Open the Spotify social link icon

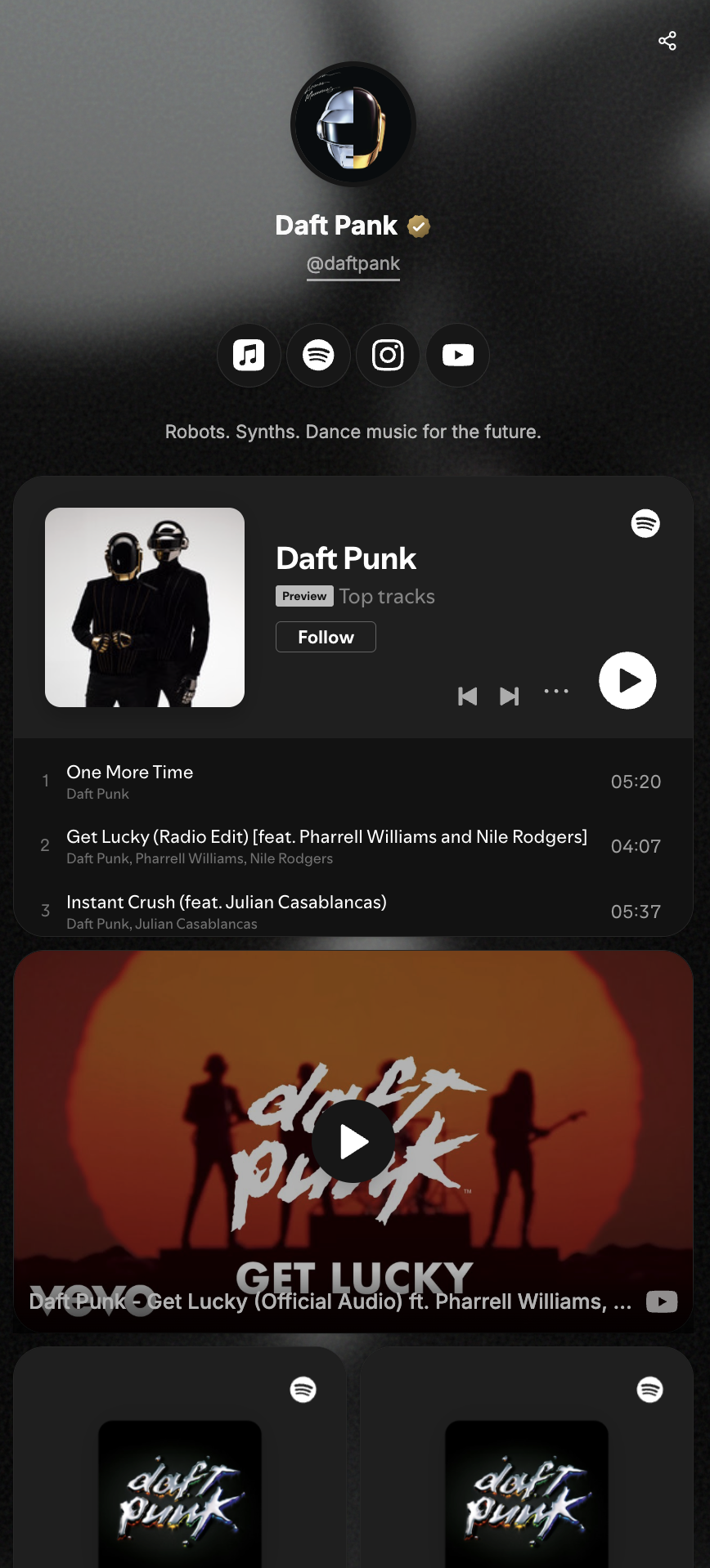(318, 355)
